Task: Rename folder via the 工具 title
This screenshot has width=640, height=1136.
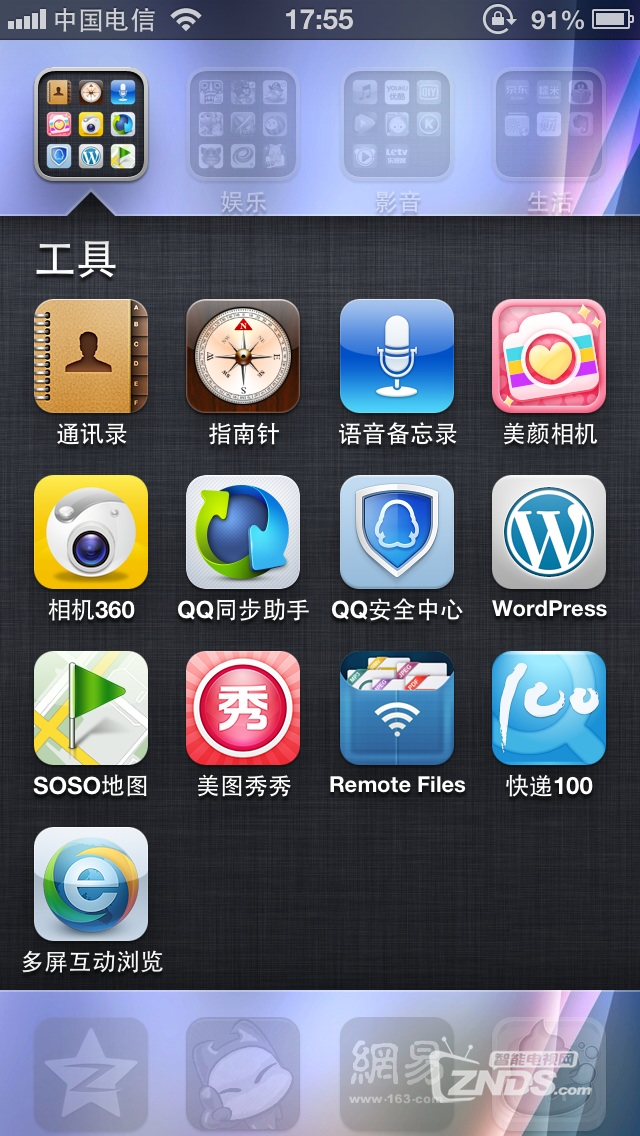Action: pos(76,260)
